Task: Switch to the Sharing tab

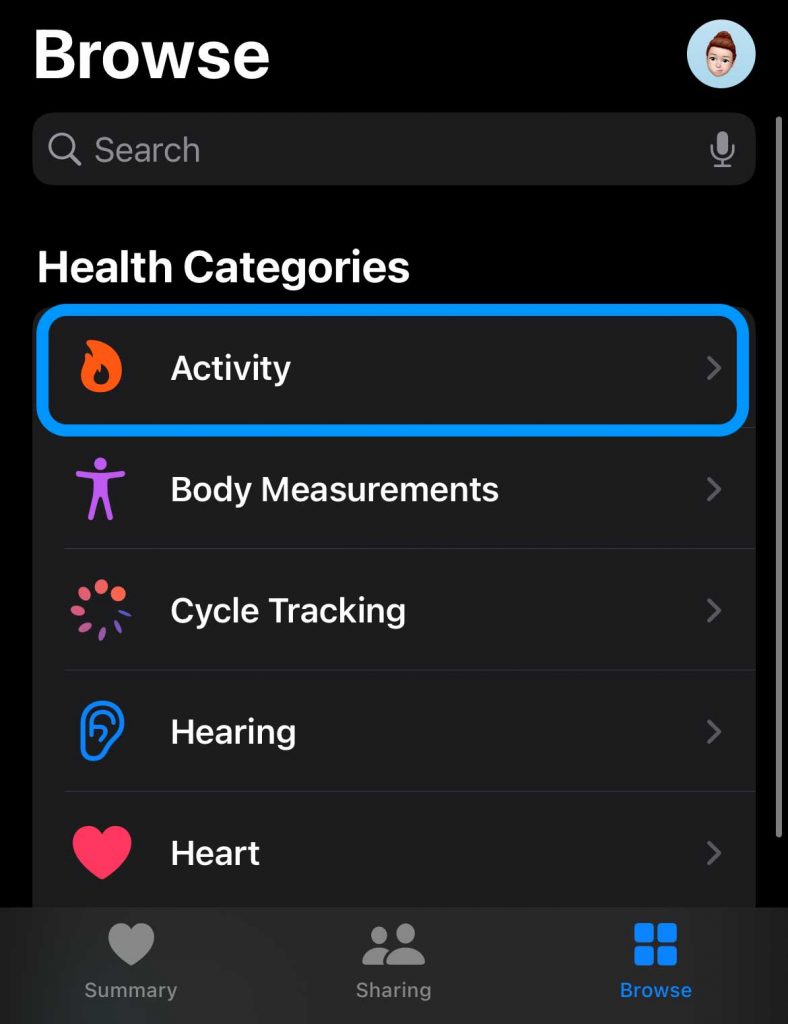Action: pyautogui.click(x=393, y=961)
